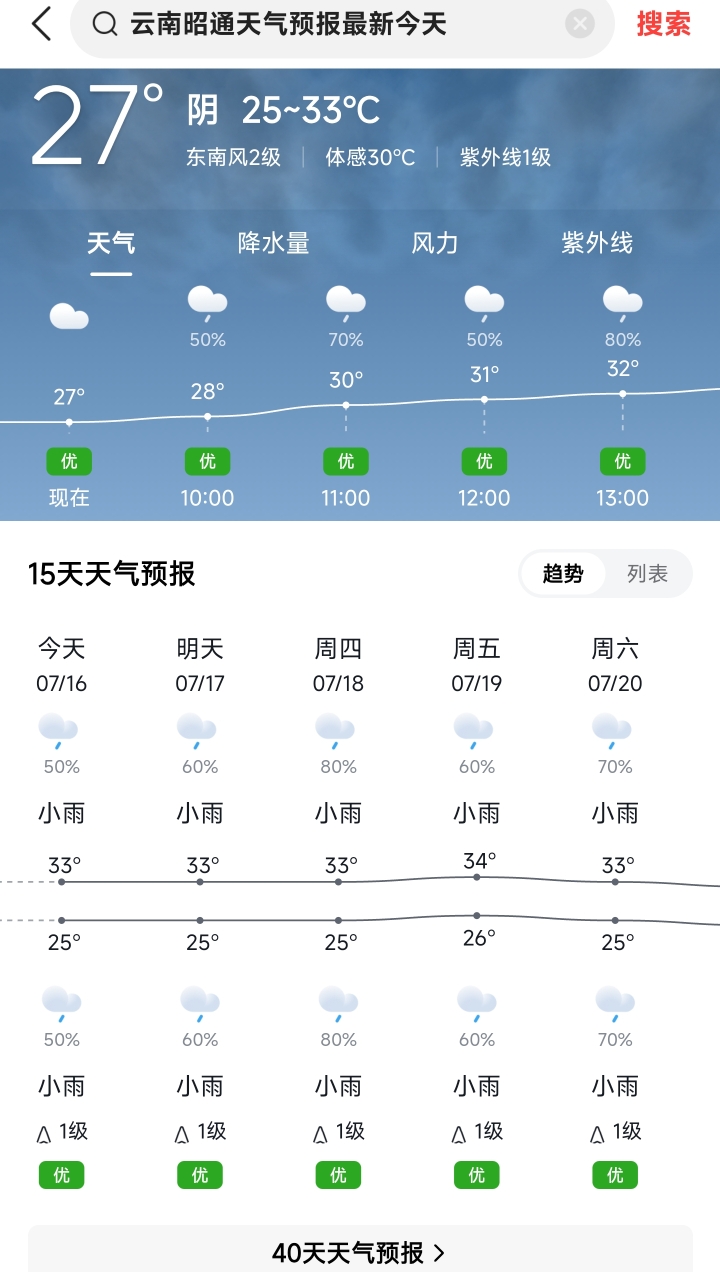The width and height of the screenshot is (720, 1272).
Task: Switch the 15-day forecast to 列表 view
Action: (x=647, y=574)
